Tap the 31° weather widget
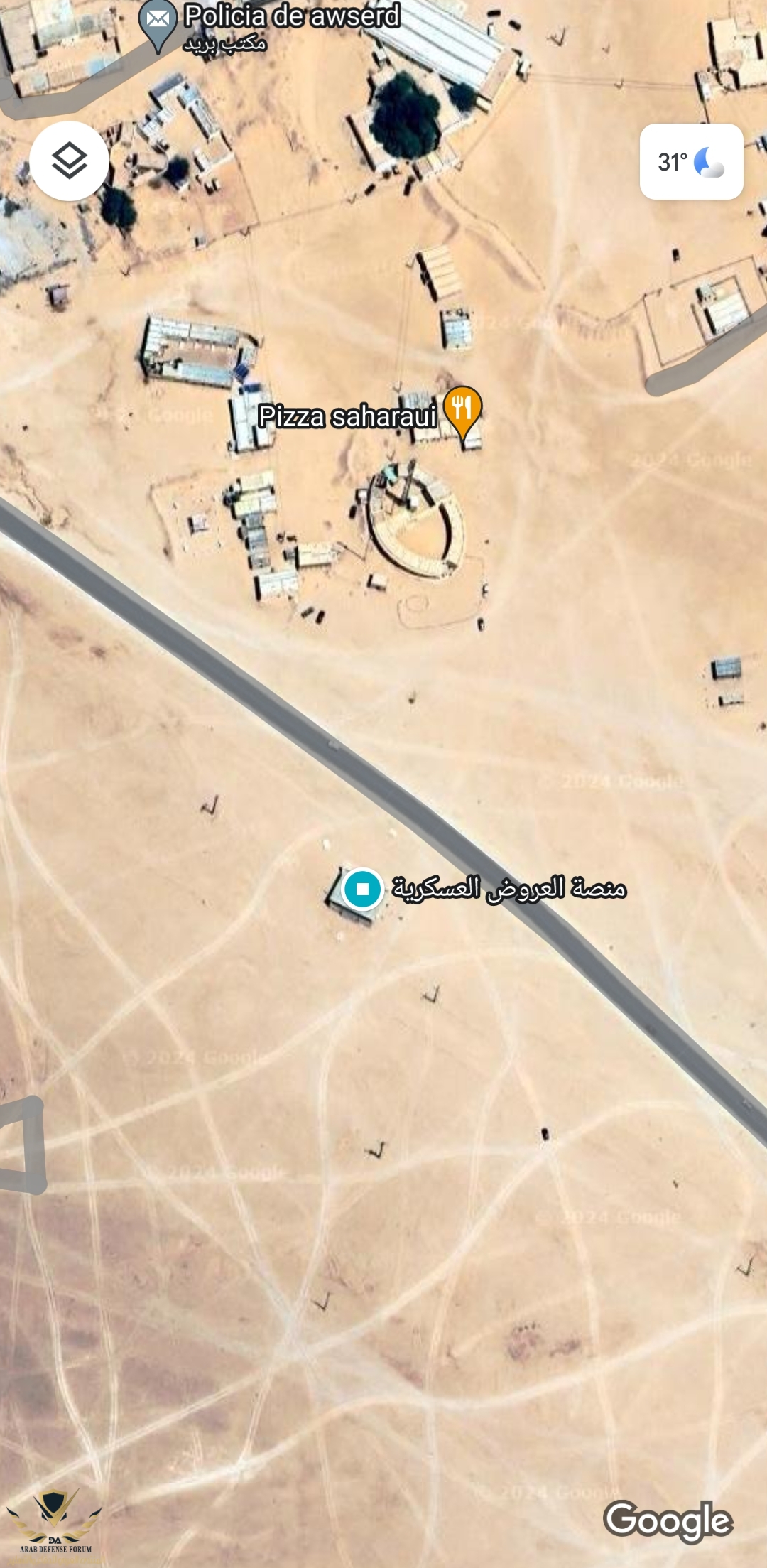Viewport: 767px width, 1568px height. point(691,162)
